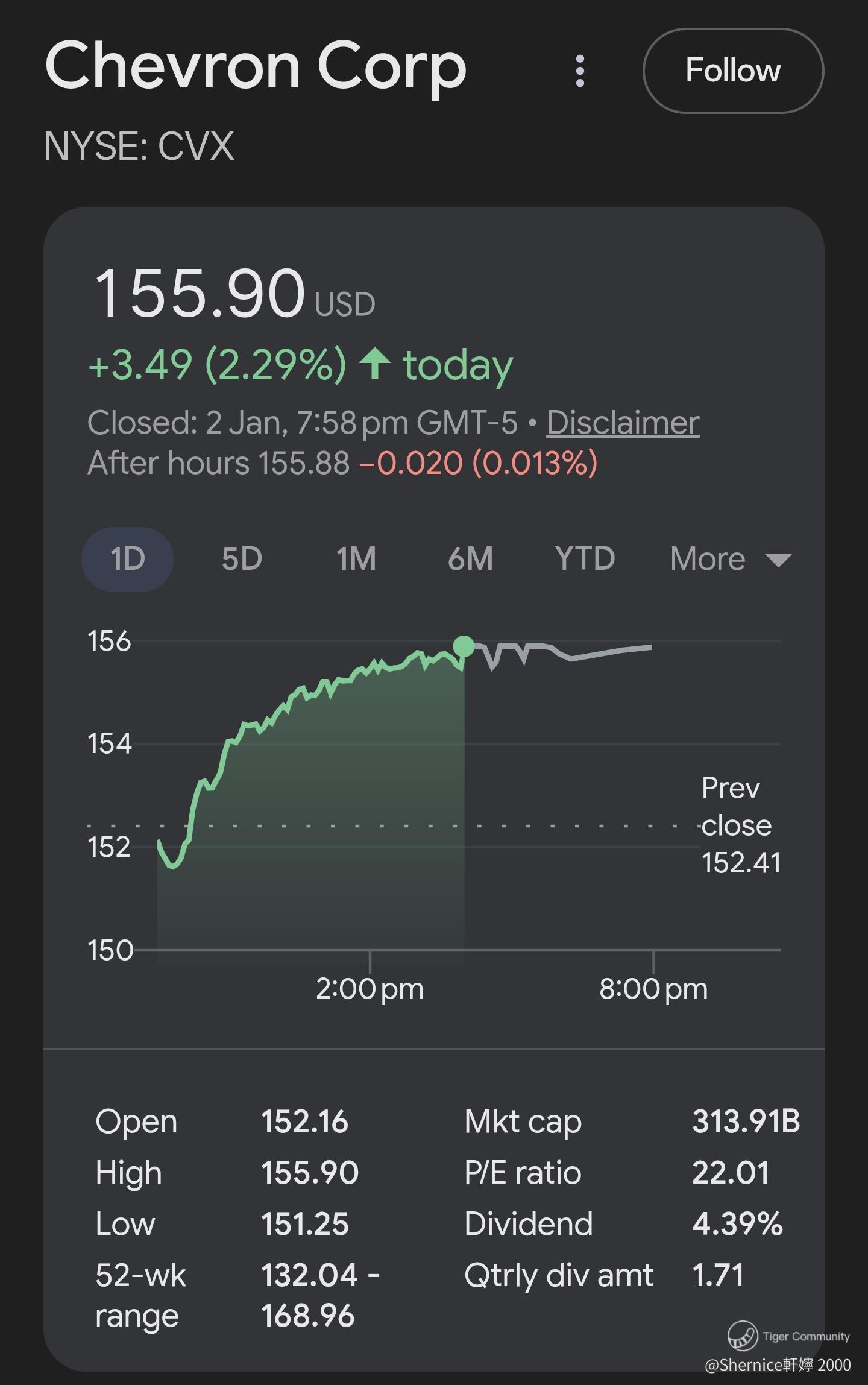Open the three-dot overflow menu
This screenshot has height=1385, width=868.
click(580, 71)
